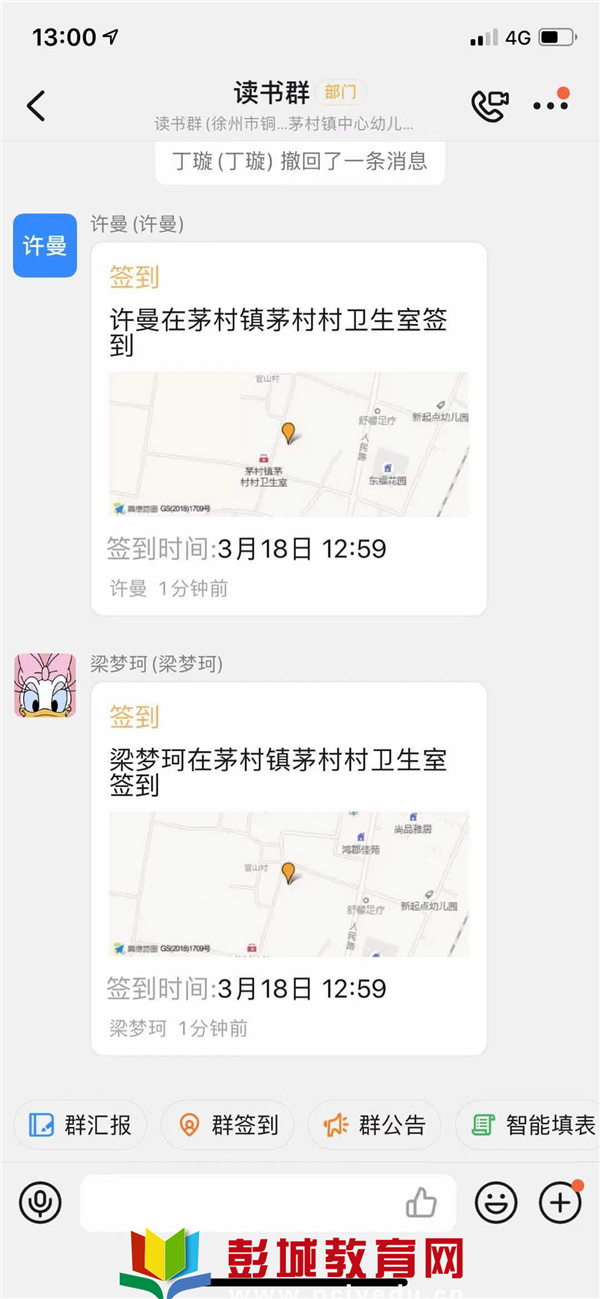The height and width of the screenshot is (1299, 600).
Task: Open the emoji picker
Action: (496, 1202)
